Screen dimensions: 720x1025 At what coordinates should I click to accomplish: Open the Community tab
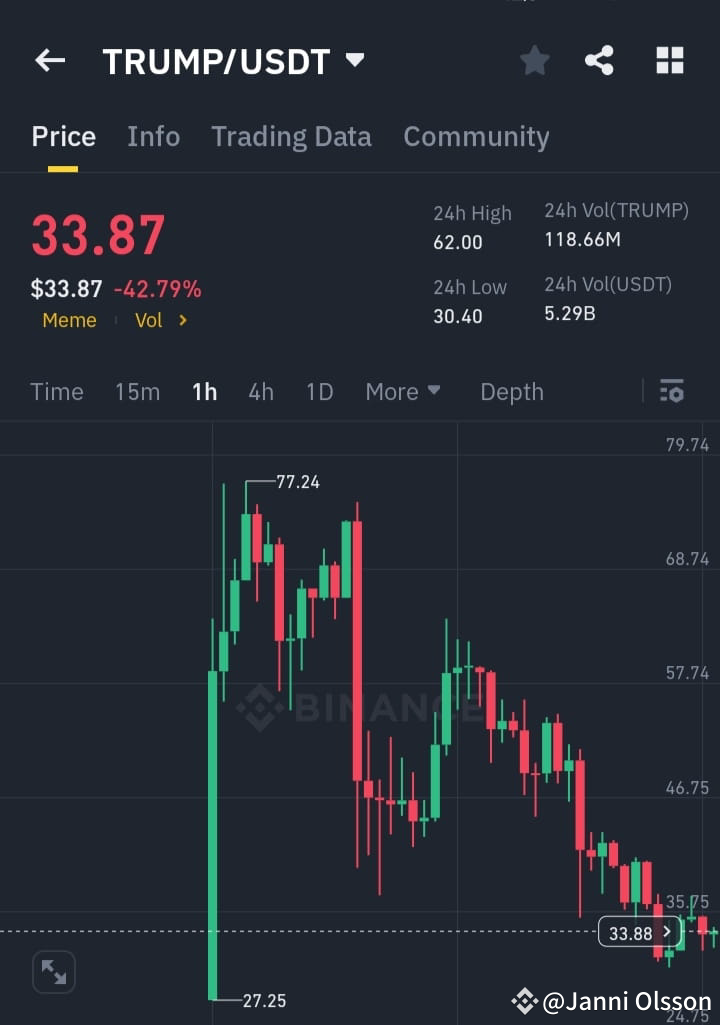476,137
